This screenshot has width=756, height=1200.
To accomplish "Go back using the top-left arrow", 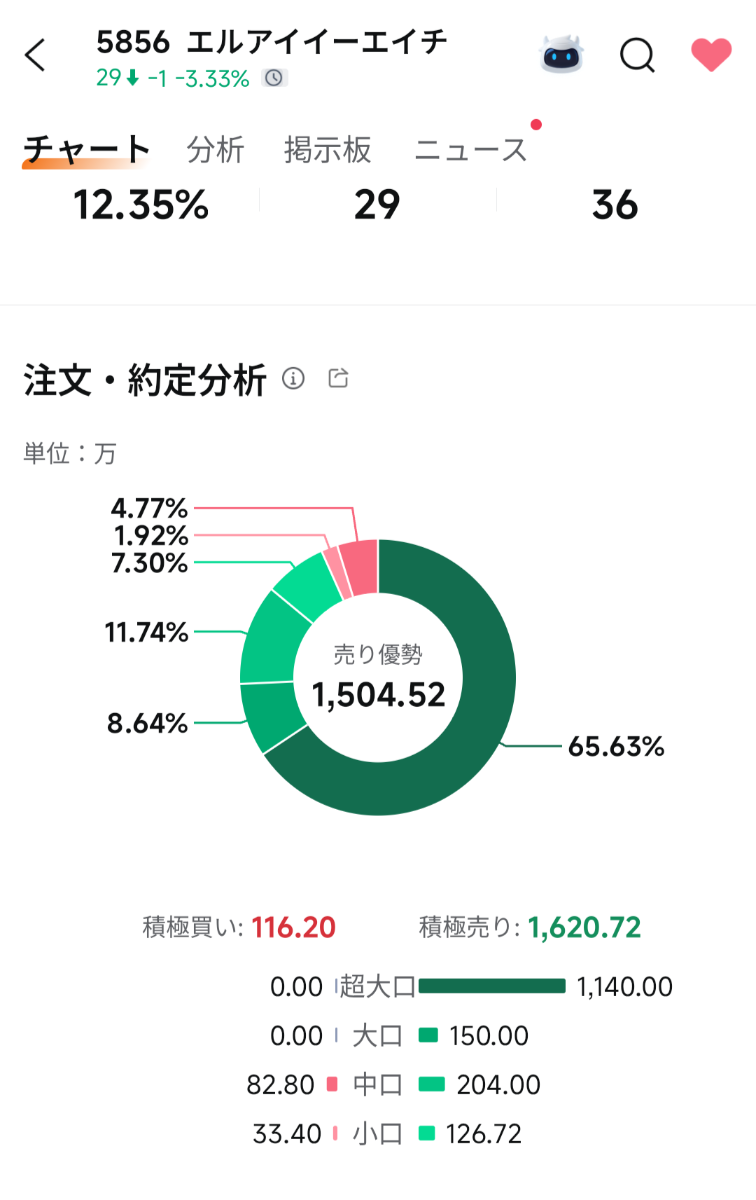I will (x=36, y=56).
